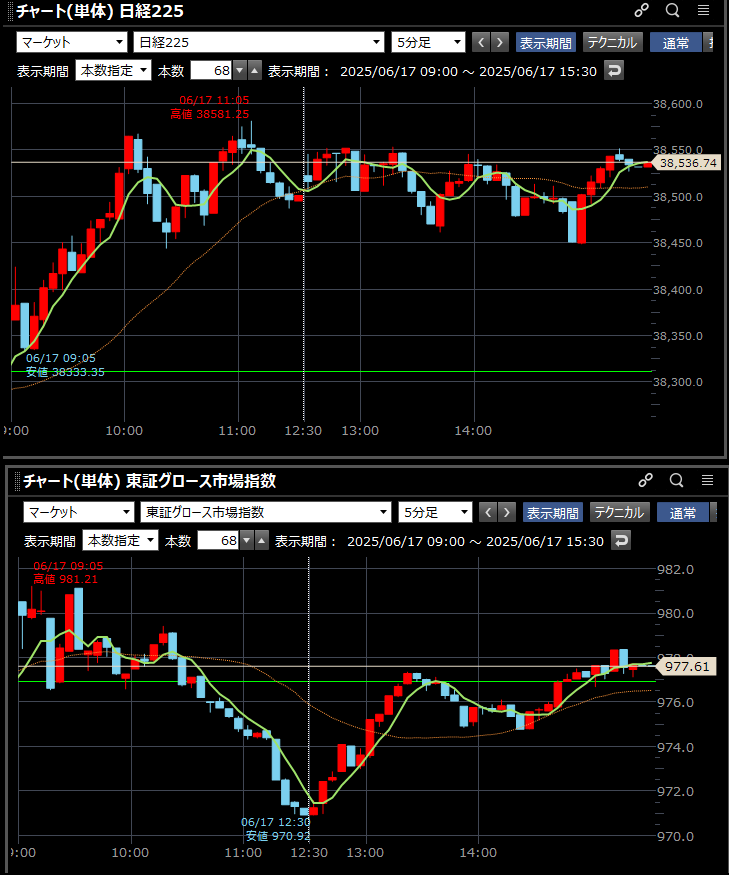Change the 5分足 interval in the 日経225 chart
Image resolution: width=729 pixels, height=875 pixels.
(429, 42)
